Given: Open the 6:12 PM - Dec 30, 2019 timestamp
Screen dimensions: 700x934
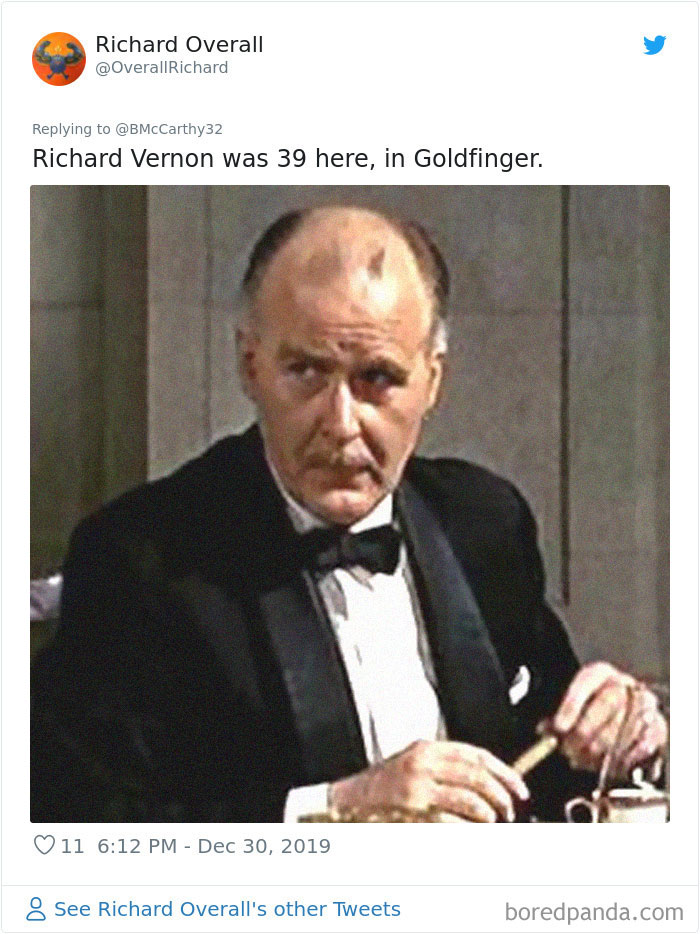Looking at the screenshot, I should [x=214, y=846].
